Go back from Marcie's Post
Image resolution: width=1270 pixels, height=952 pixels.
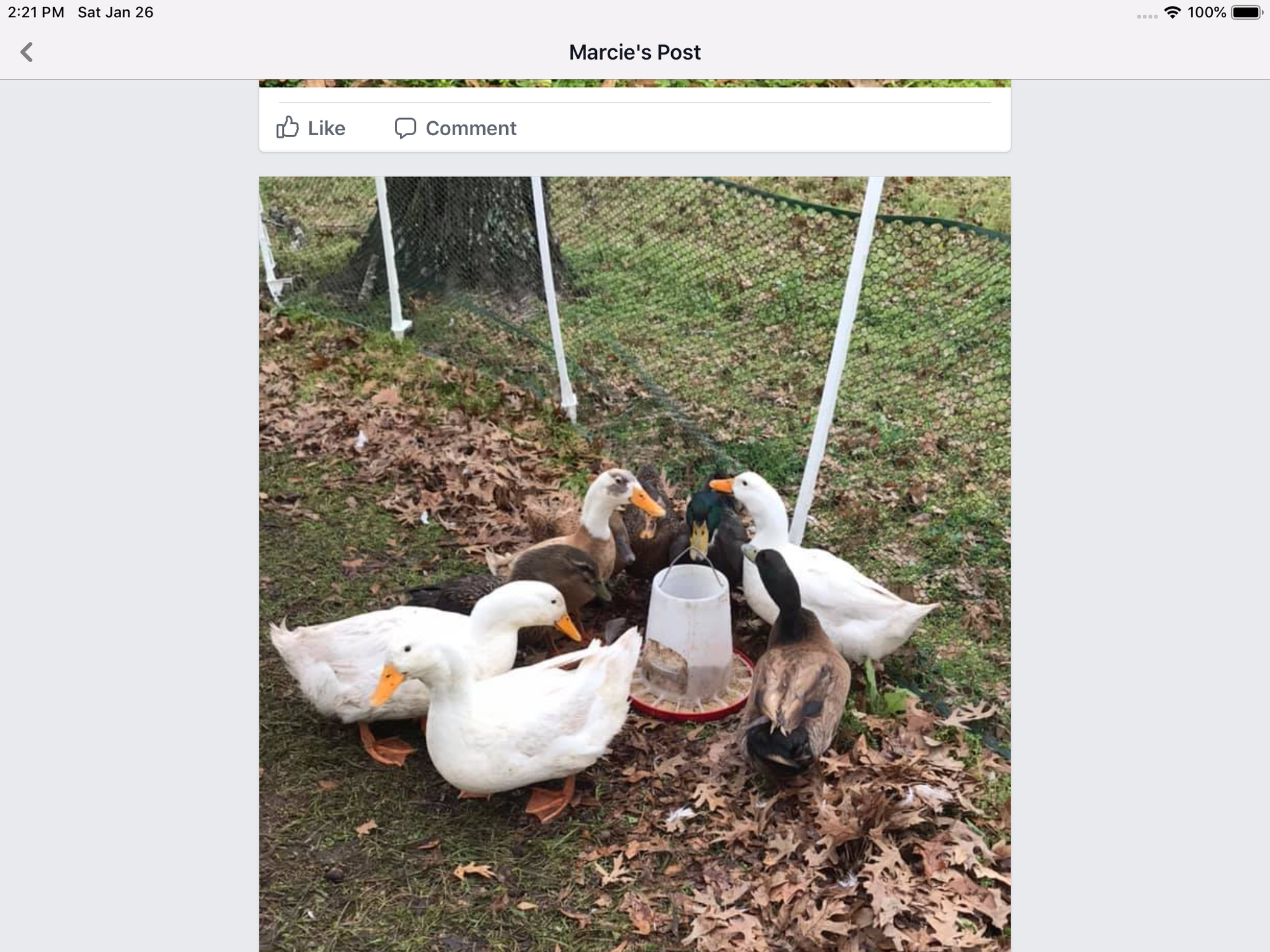pyautogui.click(x=27, y=52)
